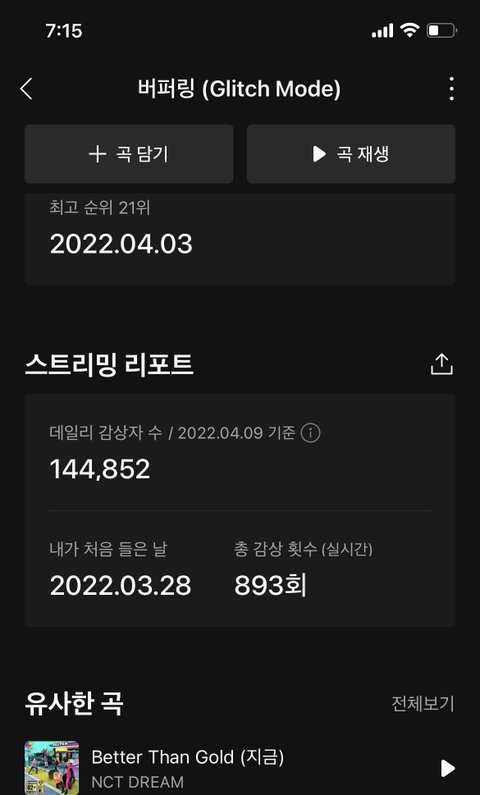
Task: Play the song with 곡 재생
Action: [351, 154]
